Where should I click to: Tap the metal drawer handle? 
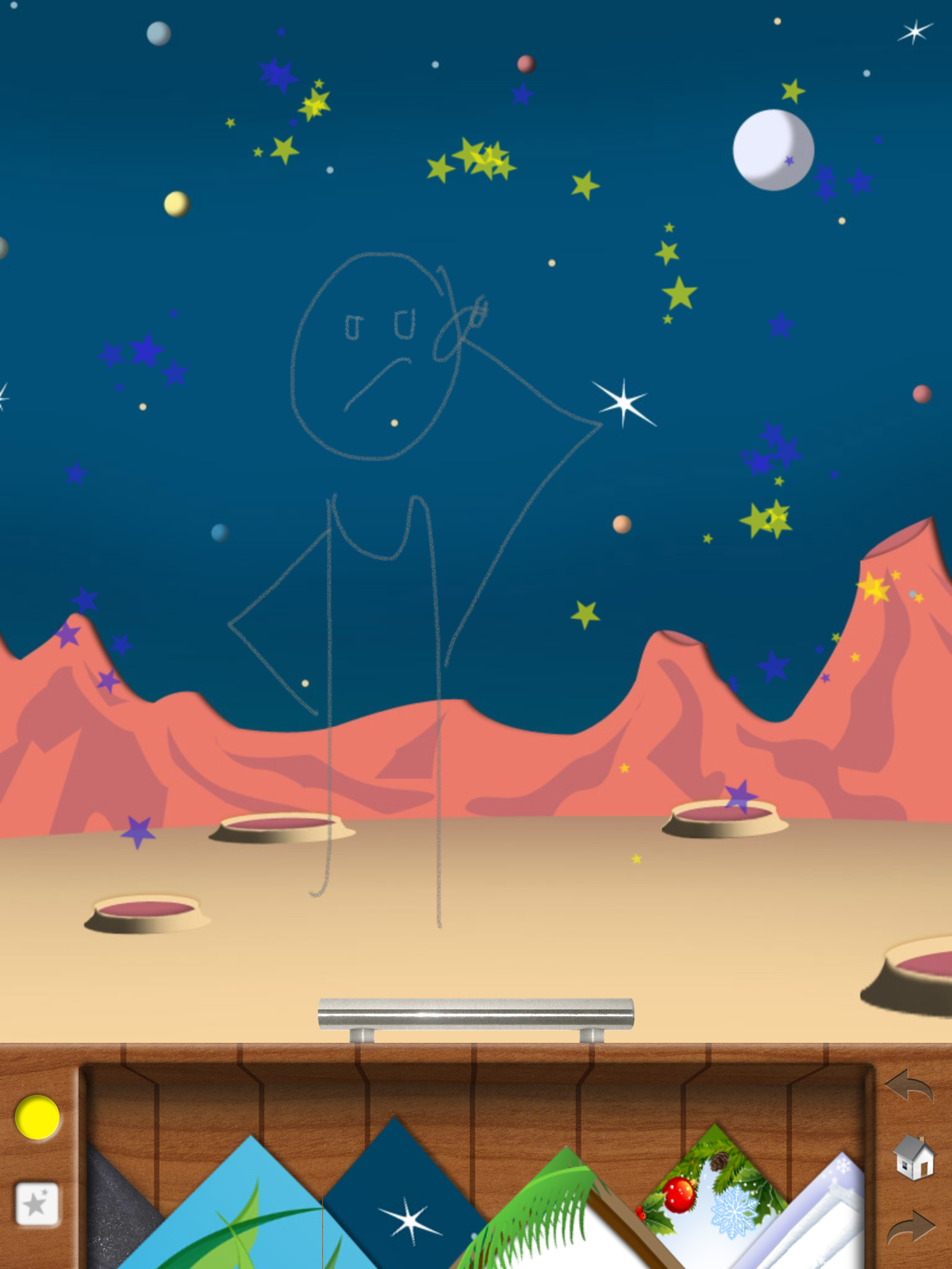click(476, 1015)
